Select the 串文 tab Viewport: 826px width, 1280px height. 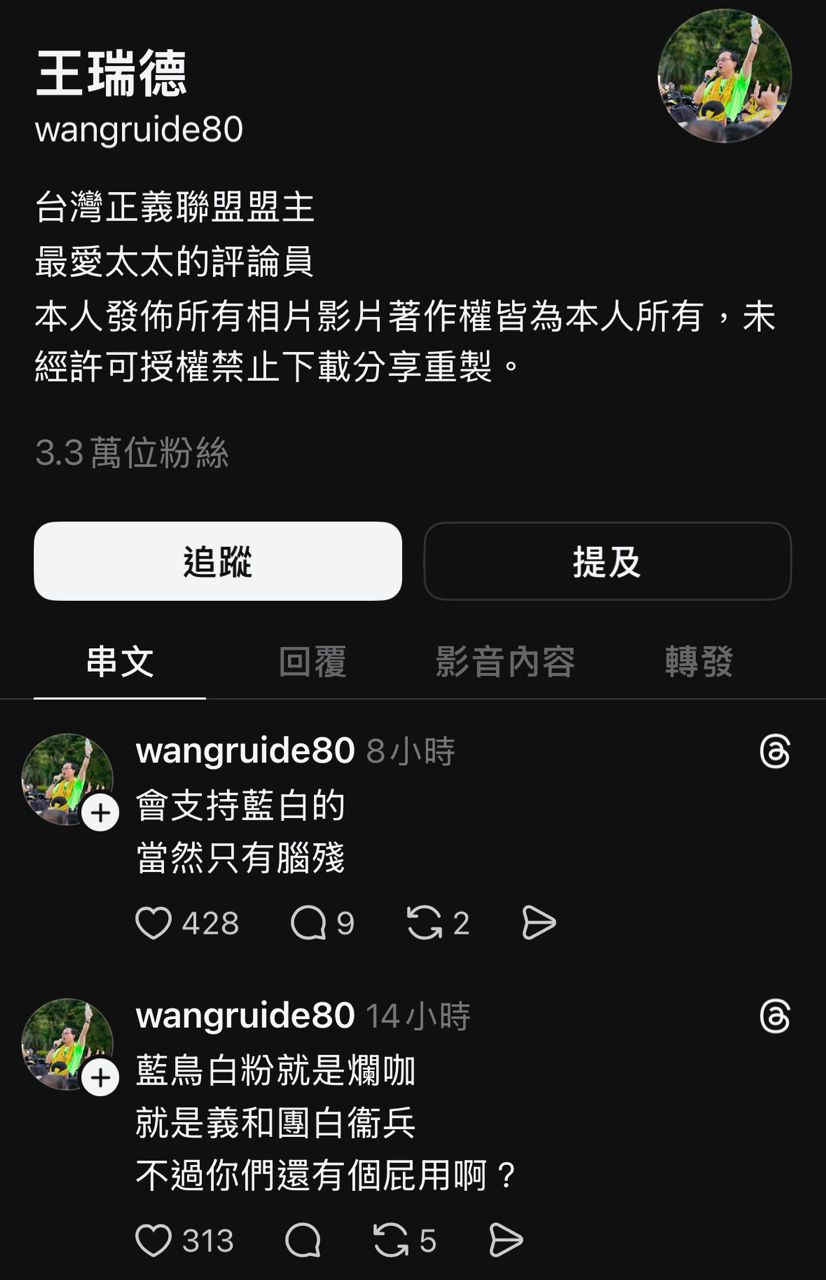(120, 661)
